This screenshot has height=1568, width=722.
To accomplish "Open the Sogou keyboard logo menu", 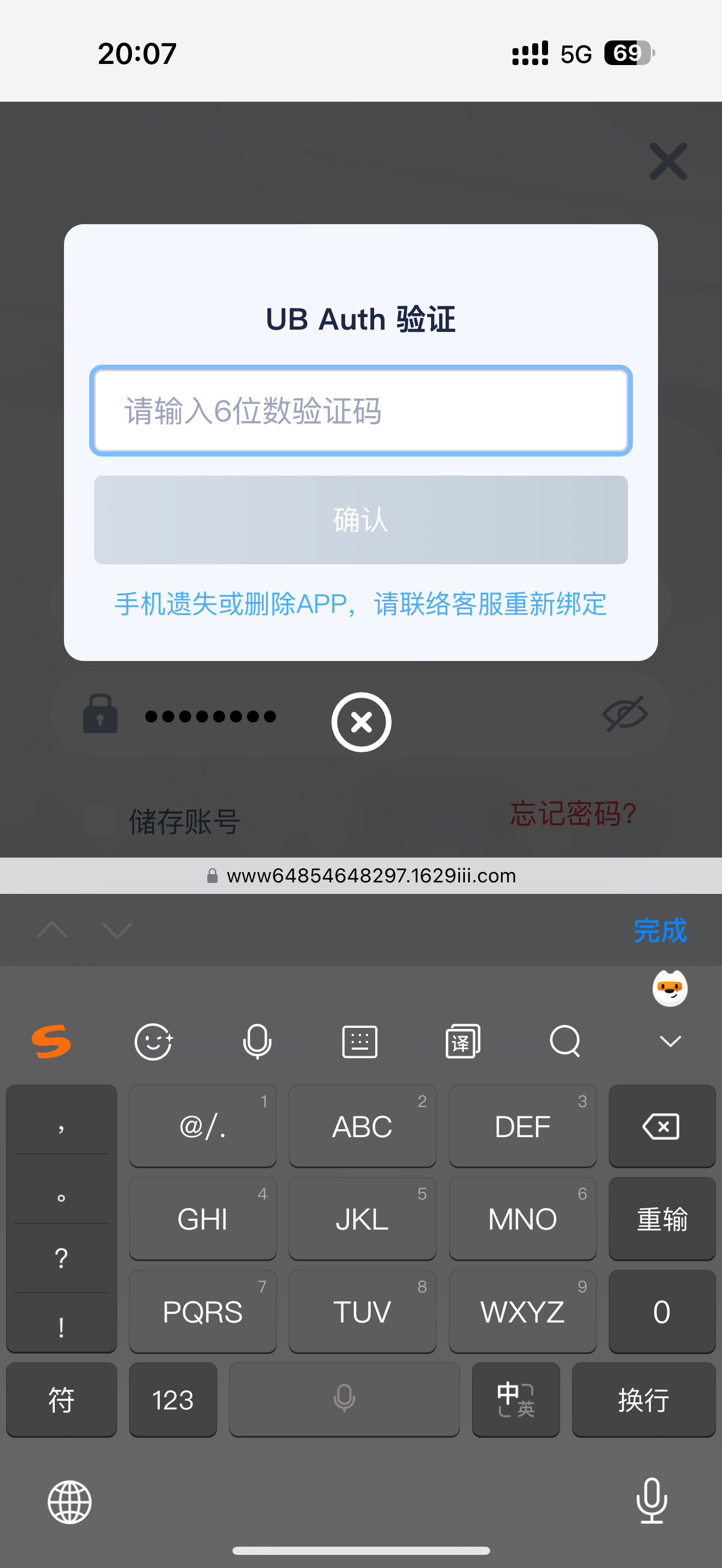I will (x=52, y=1042).
